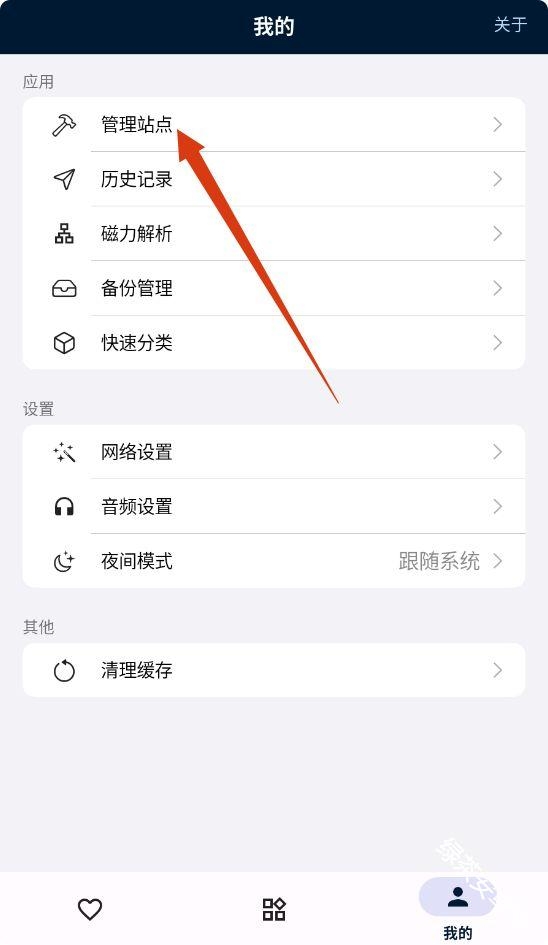This screenshot has width=548, height=945.
Task: Select 清理缓存 to clear cache
Action: point(274,670)
